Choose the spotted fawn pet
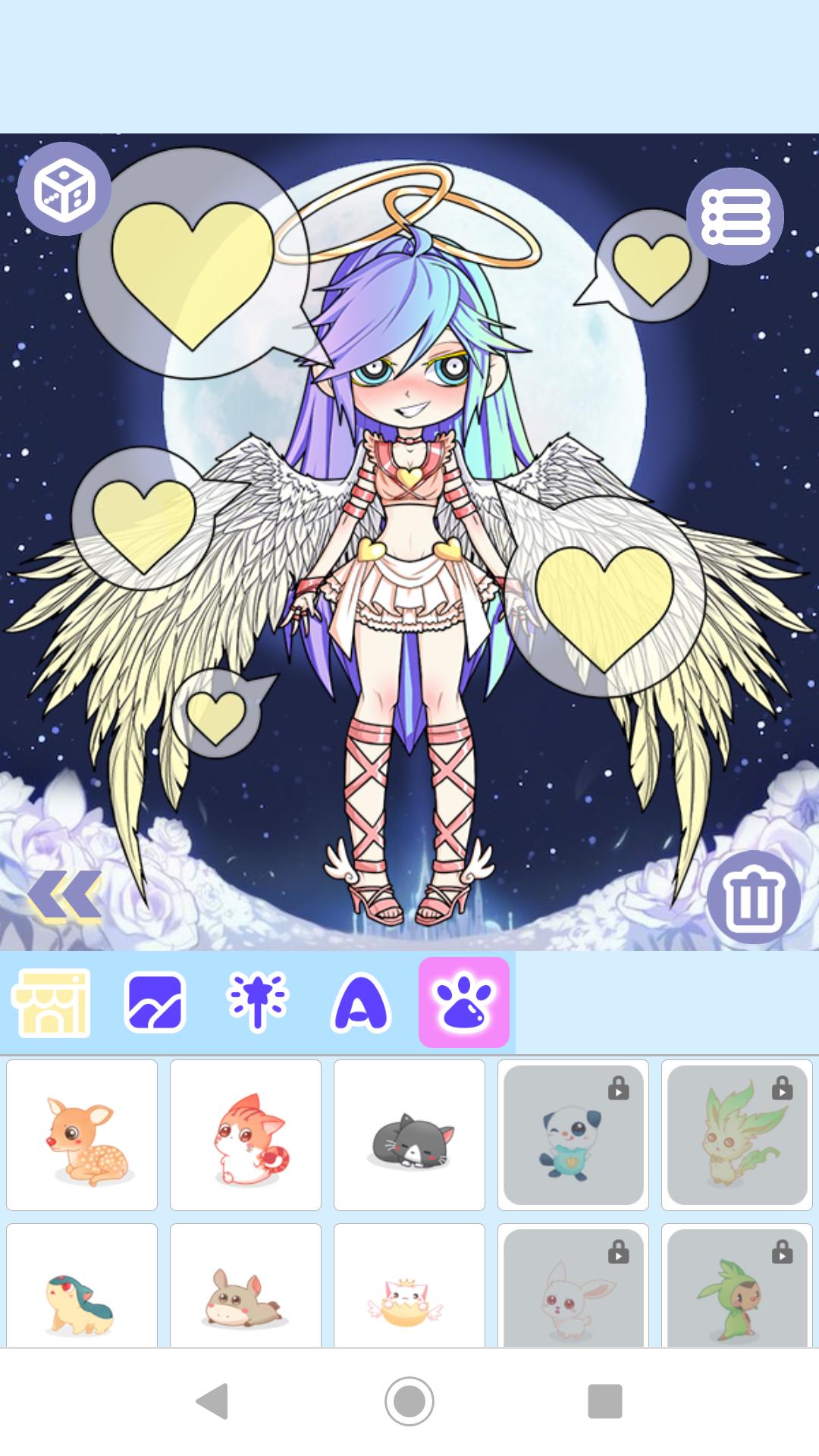Image resolution: width=819 pixels, height=1456 pixels. click(82, 1134)
